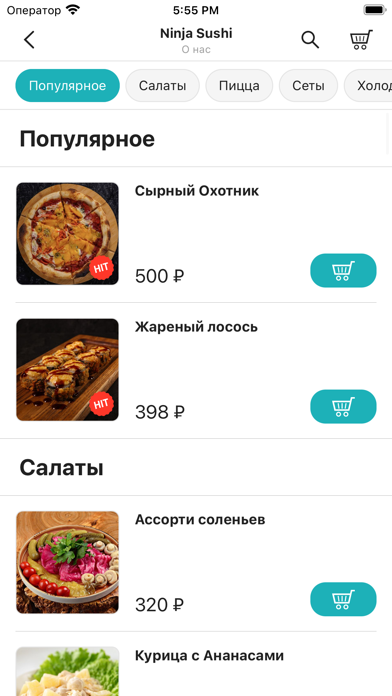Viewport: 392px width, 696px height.
Task: Open the Жареный лосось roll item
Action: (x=196, y=371)
